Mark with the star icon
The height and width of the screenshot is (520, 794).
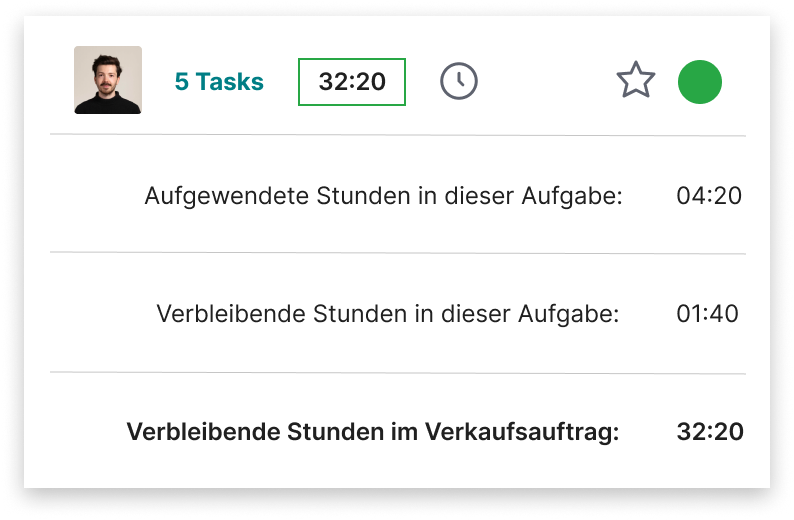coord(635,81)
